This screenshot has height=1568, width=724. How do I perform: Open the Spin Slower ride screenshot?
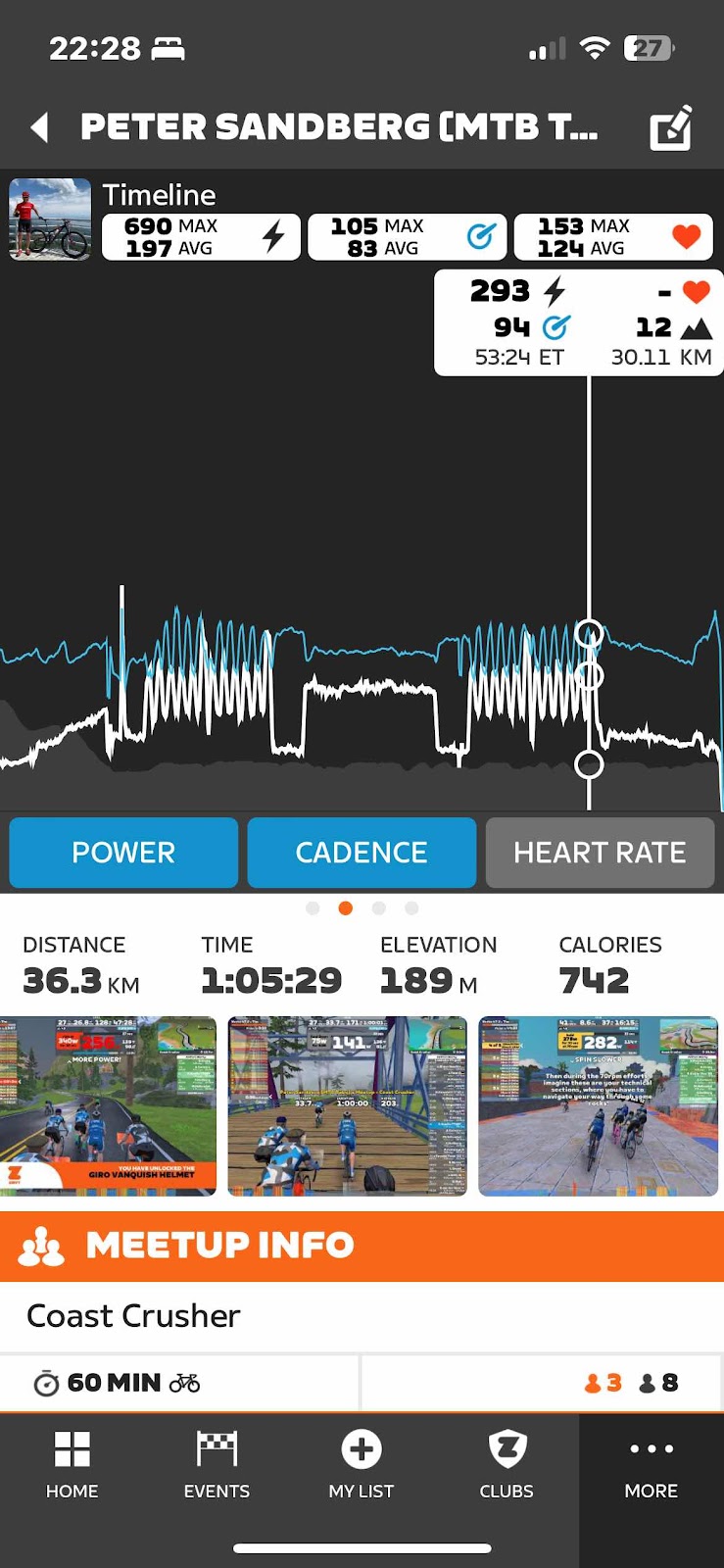pos(599,1106)
